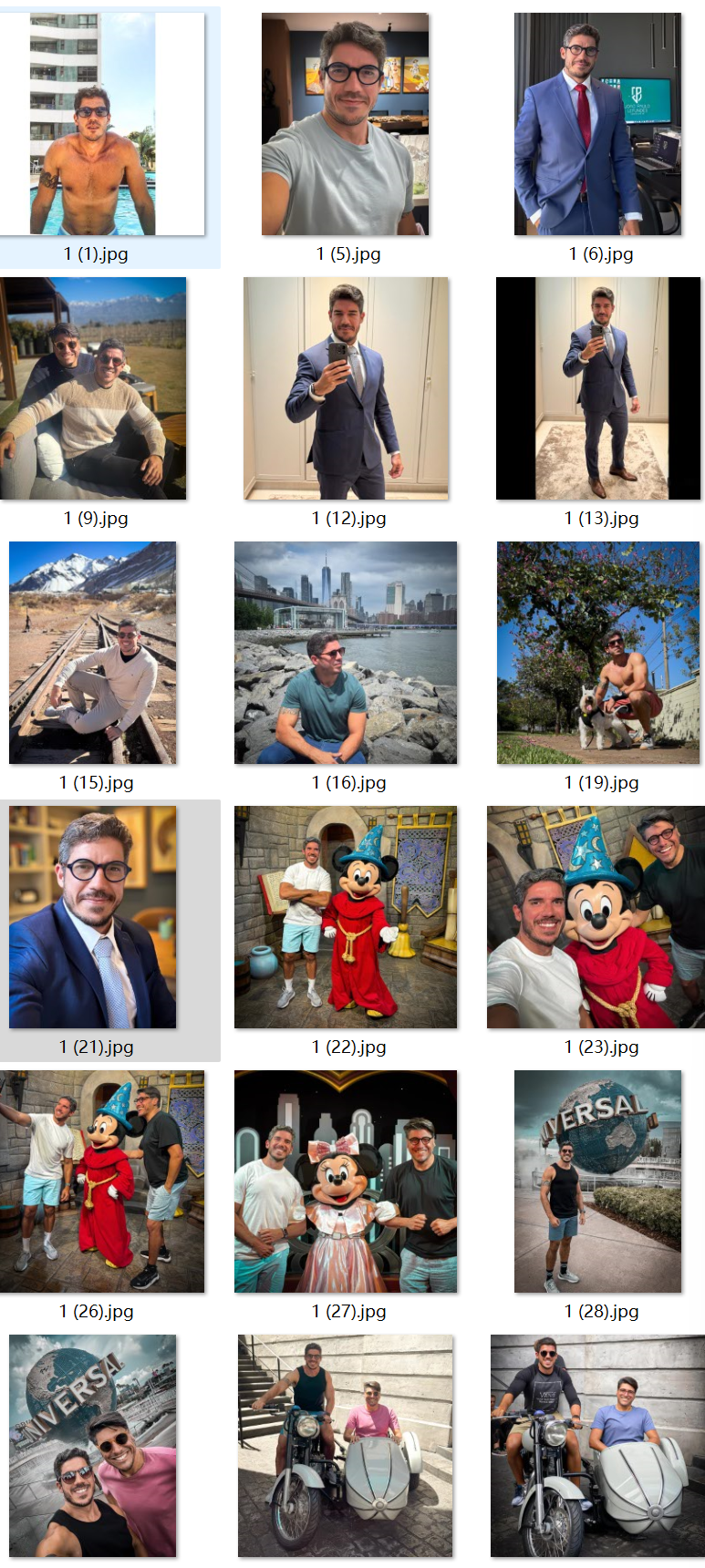Screen dimensions: 705x1568
Task: Select the image 1 (5).jpg
Action: coord(345,124)
